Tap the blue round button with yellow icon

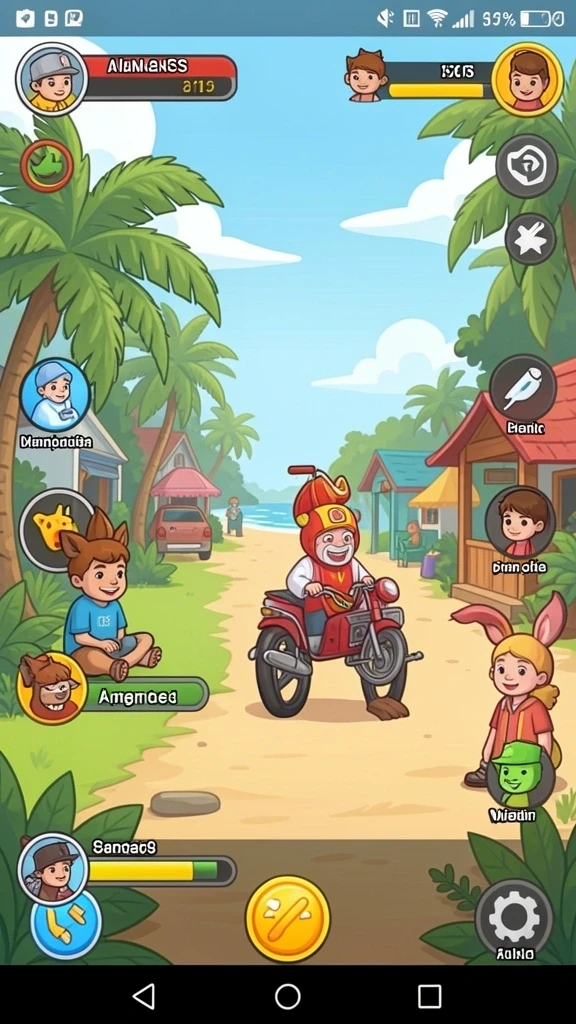click(x=66, y=922)
